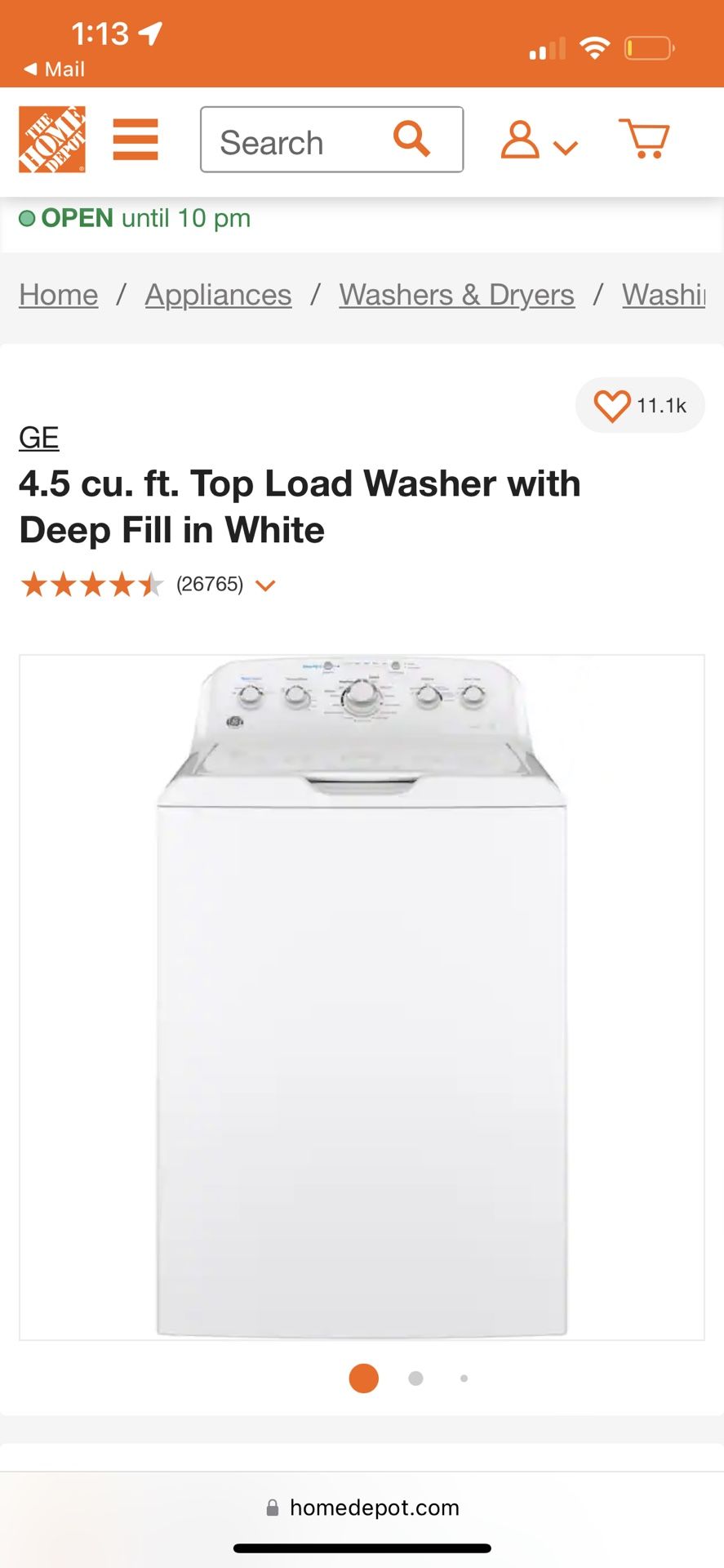
Task: Select Washers & Dryers in the breadcrumb
Action: [455, 295]
